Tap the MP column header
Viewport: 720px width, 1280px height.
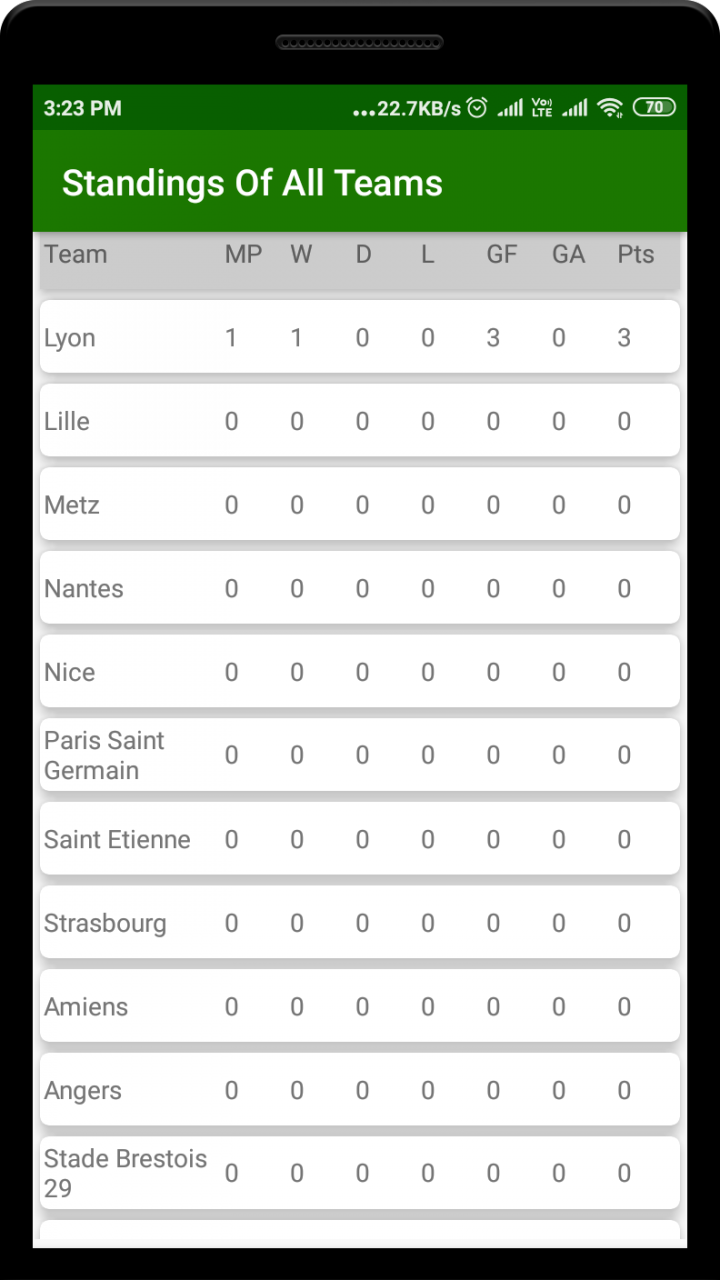[242, 254]
